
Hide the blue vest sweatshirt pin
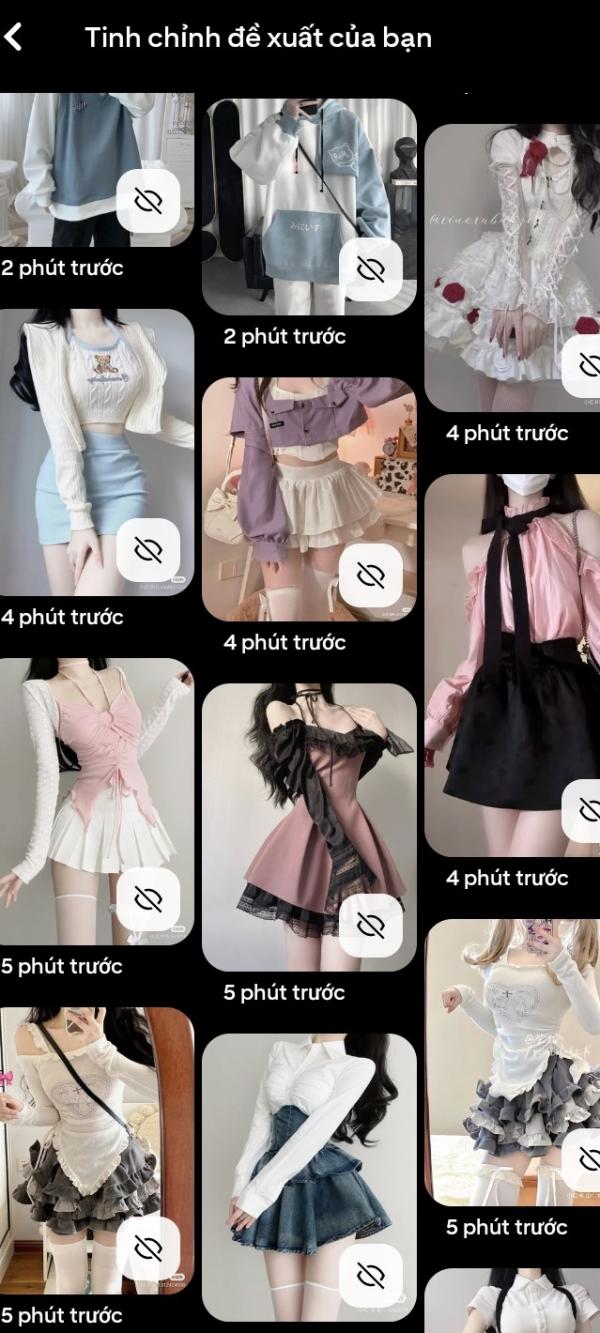[148, 201]
